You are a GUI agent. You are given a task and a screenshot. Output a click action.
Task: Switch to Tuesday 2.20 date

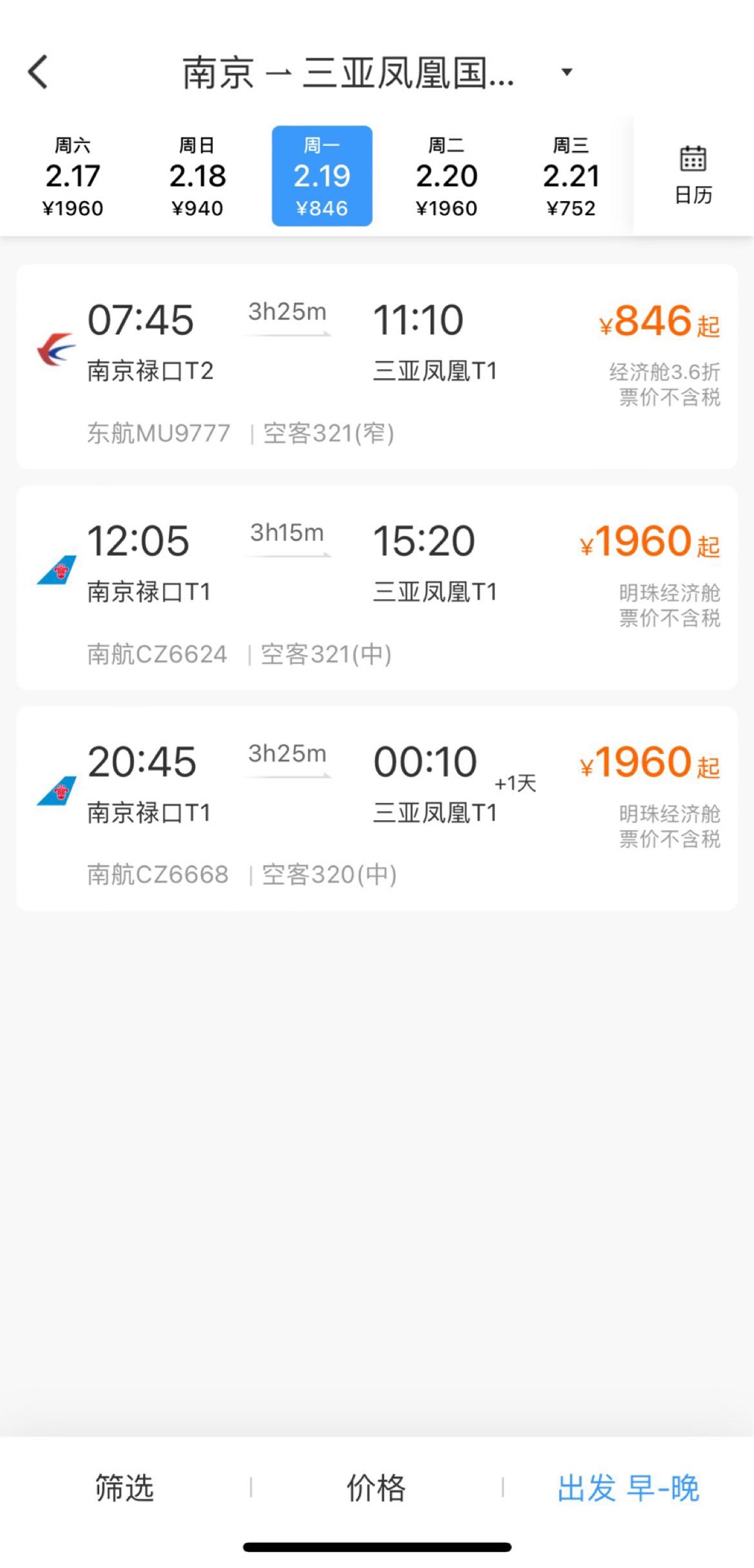click(x=447, y=177)
